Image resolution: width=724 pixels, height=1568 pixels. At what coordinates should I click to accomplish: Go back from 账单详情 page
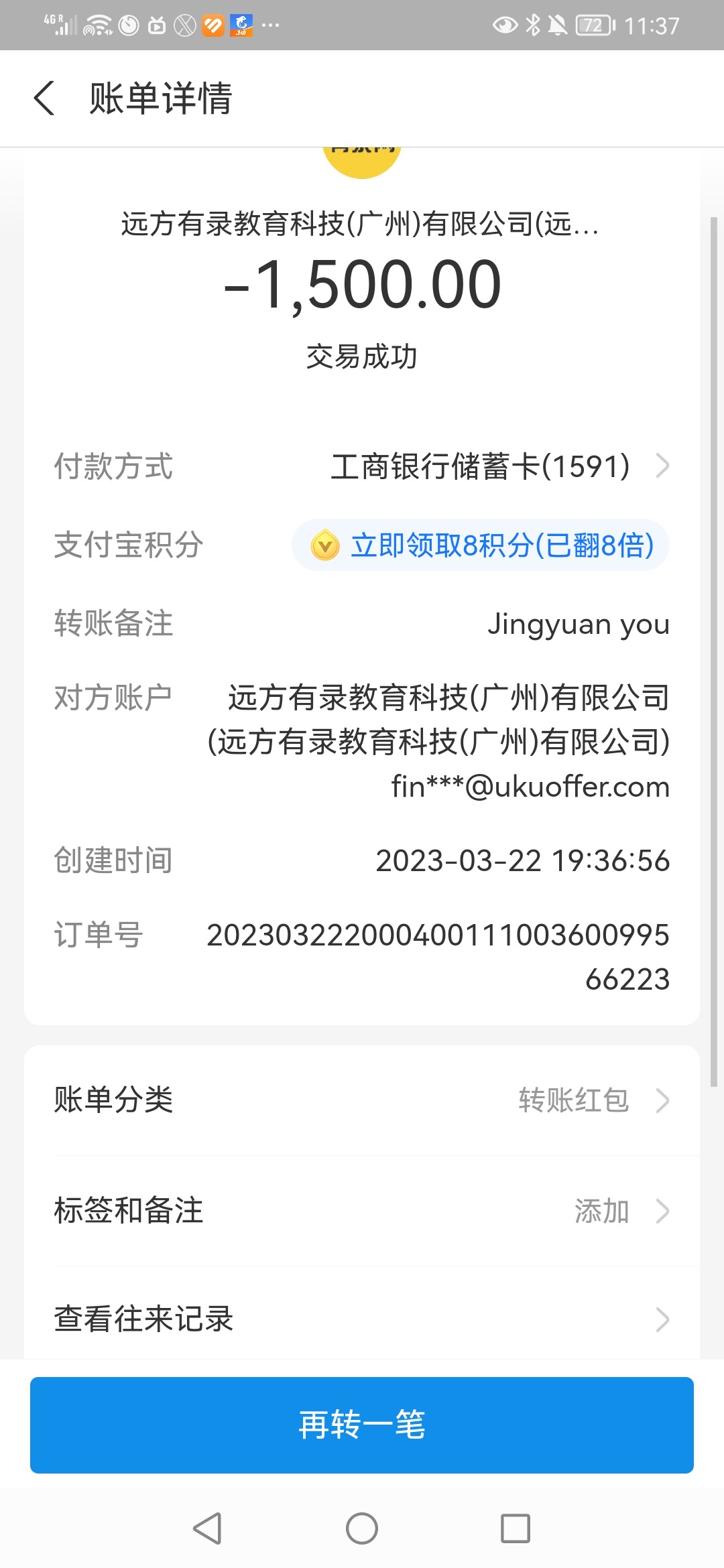pyautogui.click(x=44, y=99)
